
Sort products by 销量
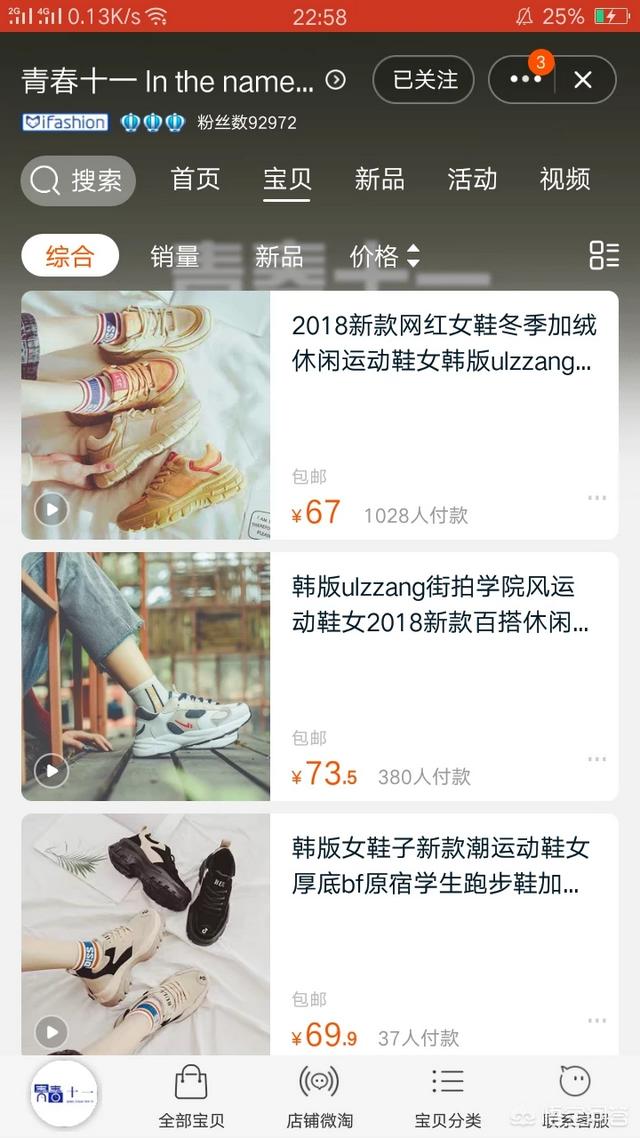click(x=175, y=256)
